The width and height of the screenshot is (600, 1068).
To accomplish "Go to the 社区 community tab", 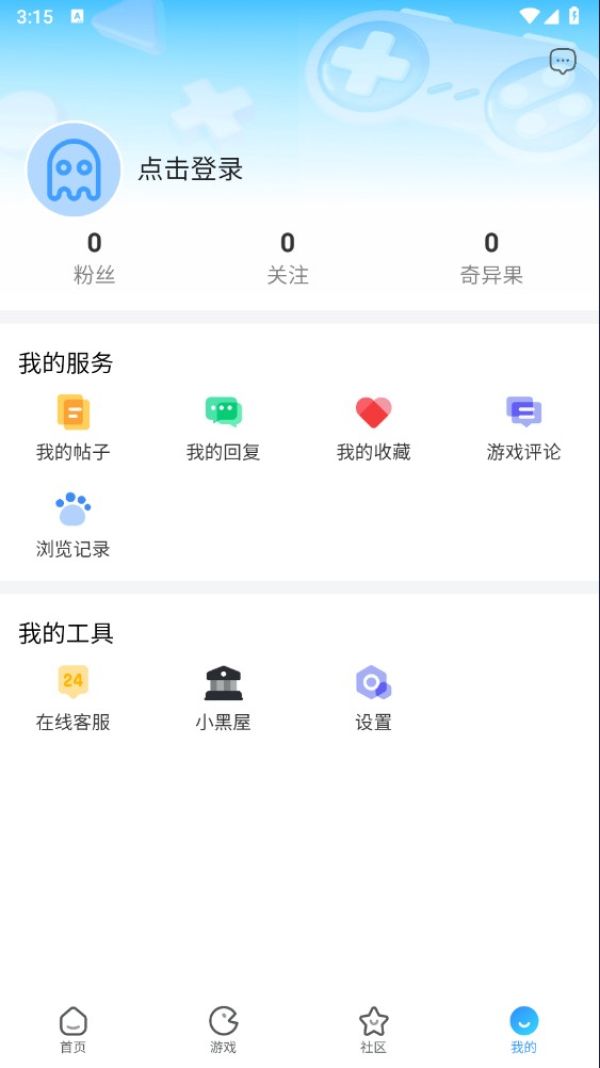I will [x=373, y=1030].
